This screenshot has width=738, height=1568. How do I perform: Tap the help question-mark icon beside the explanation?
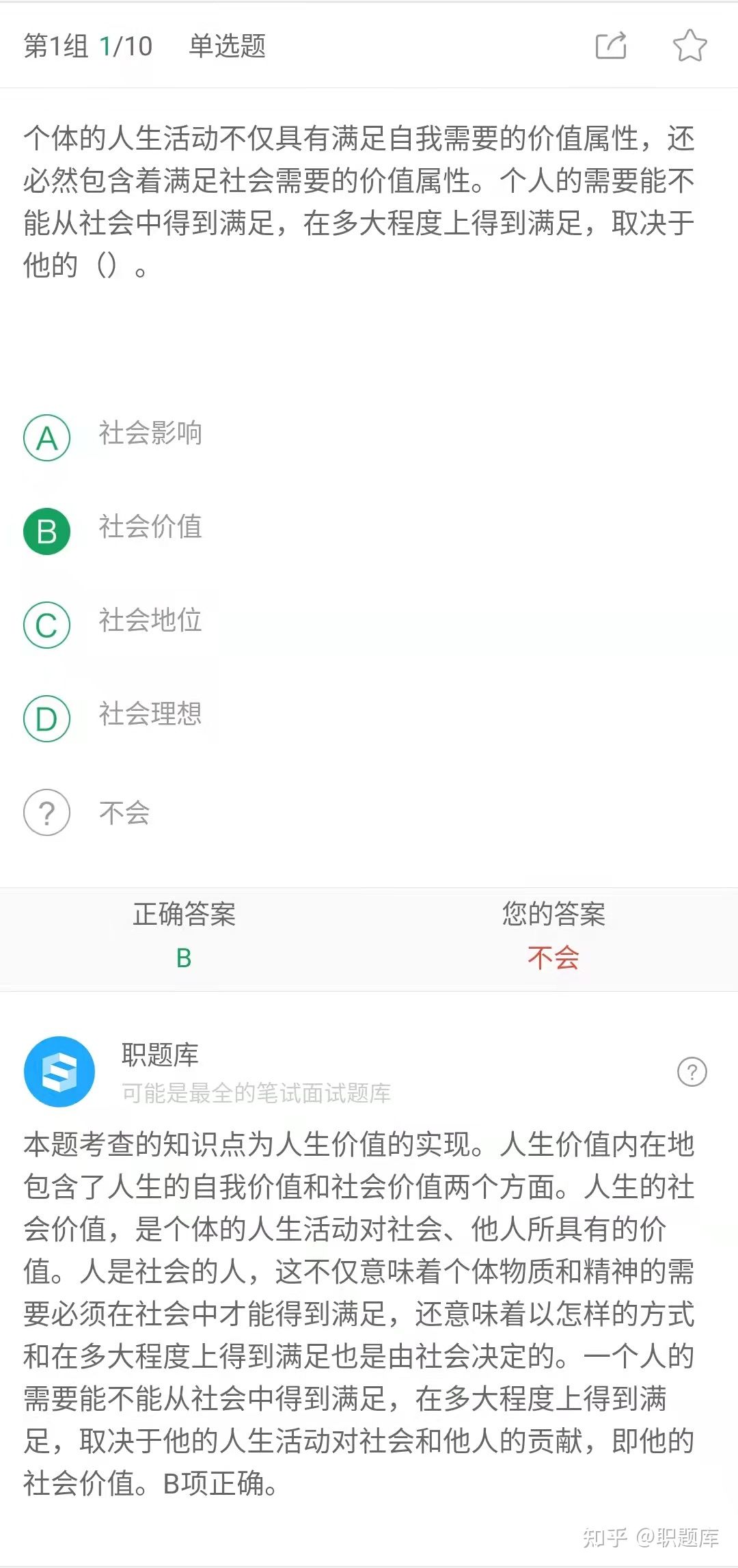(x=693, y=1072)
